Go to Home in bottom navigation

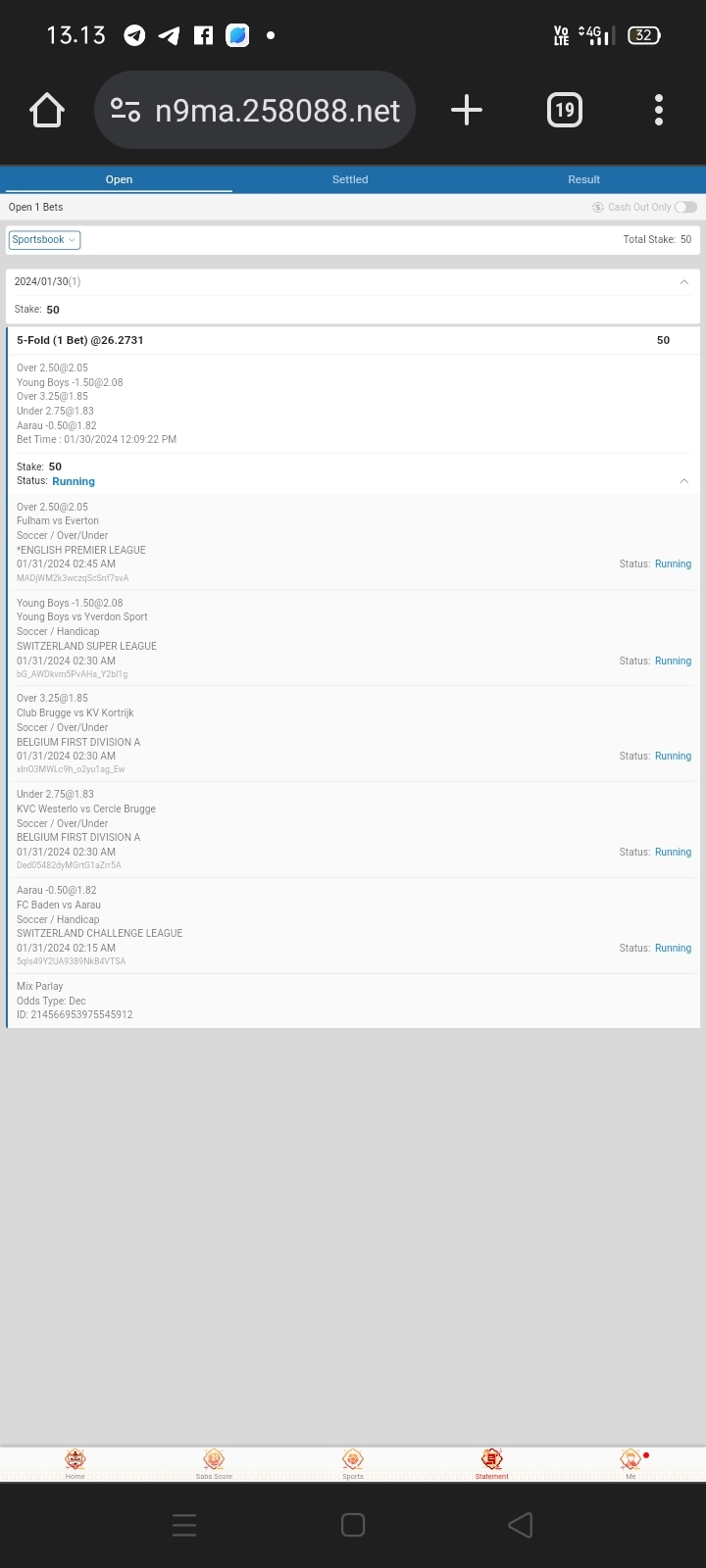[75, 1463]
